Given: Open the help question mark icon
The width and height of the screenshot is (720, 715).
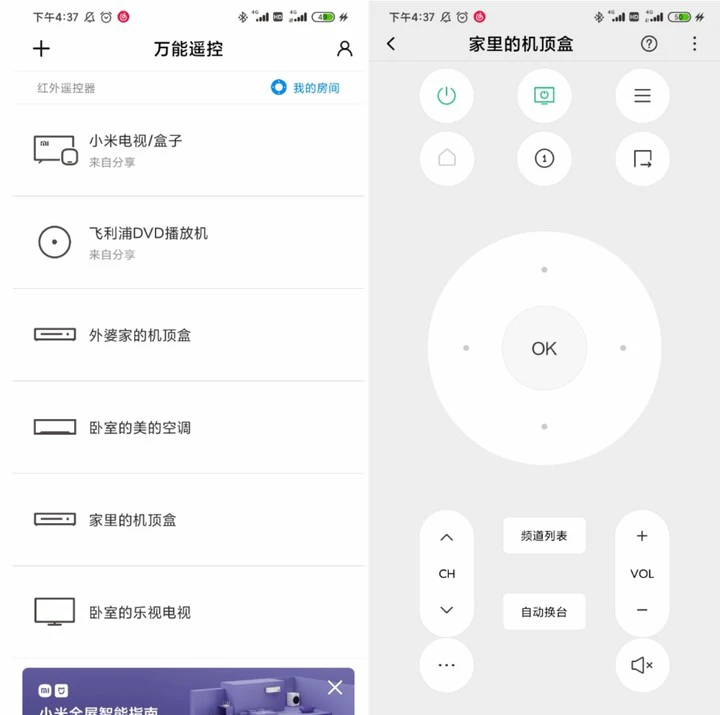Looking at the screenshot, I should point(649,44).
